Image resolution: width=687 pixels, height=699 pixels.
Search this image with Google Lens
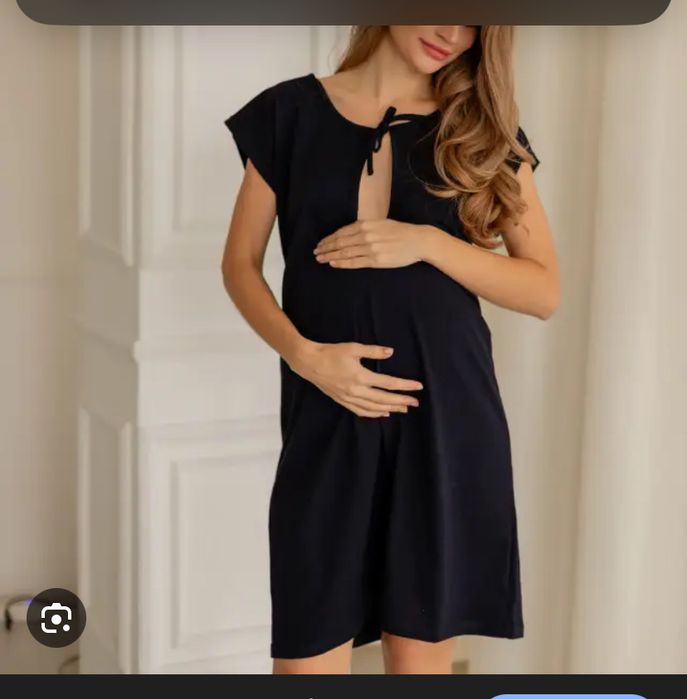(x=56, y=618)
